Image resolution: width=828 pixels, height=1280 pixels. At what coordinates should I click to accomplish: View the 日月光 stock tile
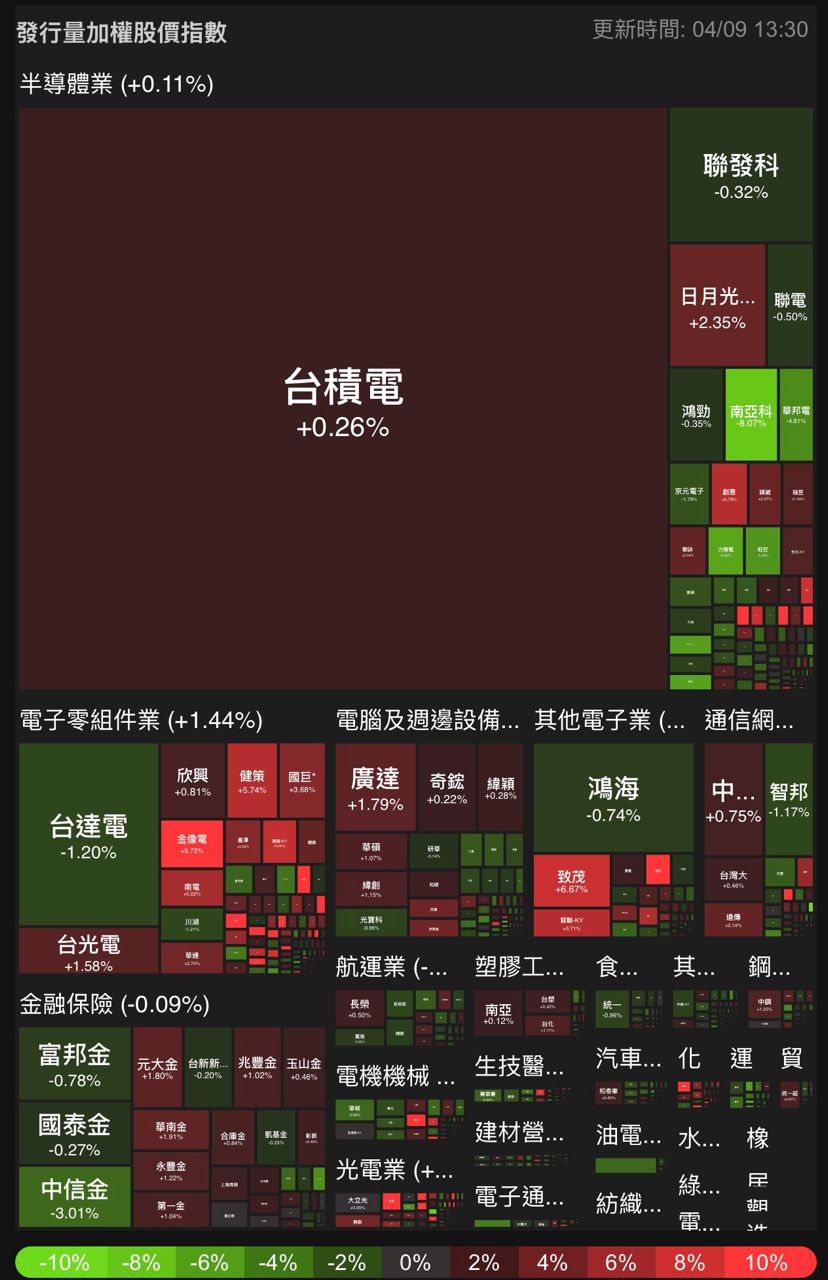tap(717, 305)
